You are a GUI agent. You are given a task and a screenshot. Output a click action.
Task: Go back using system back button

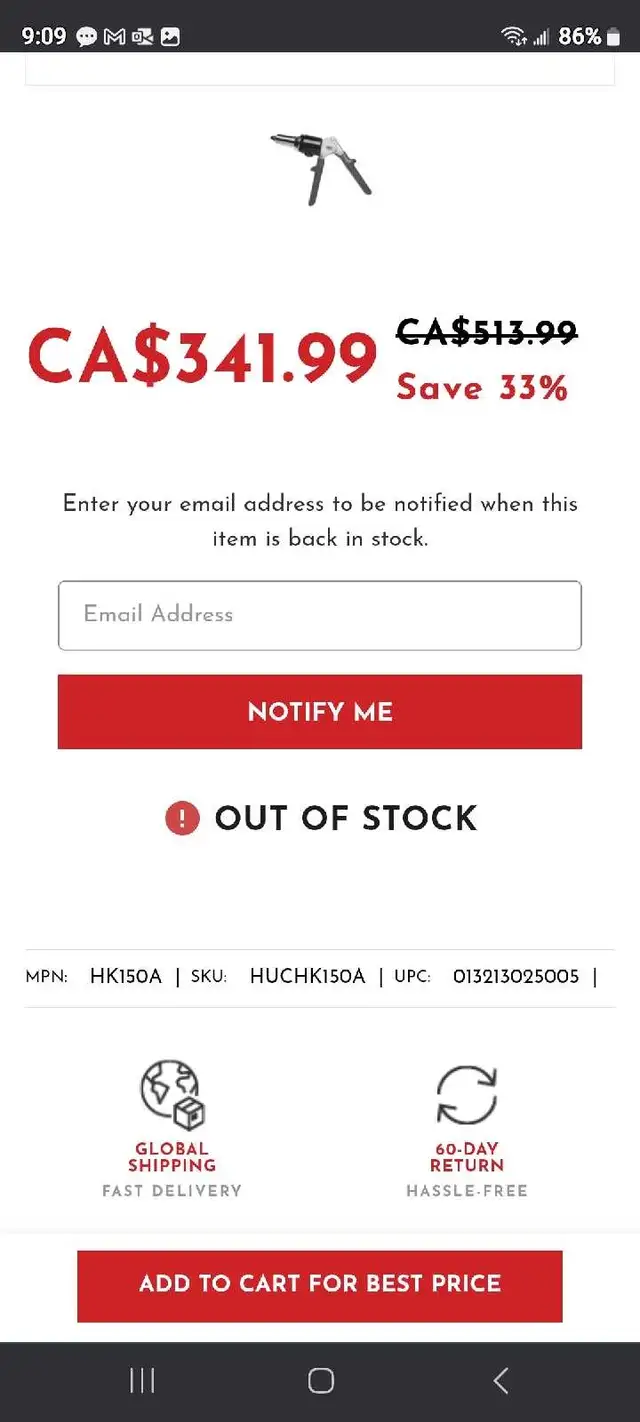click(500, 1381)
